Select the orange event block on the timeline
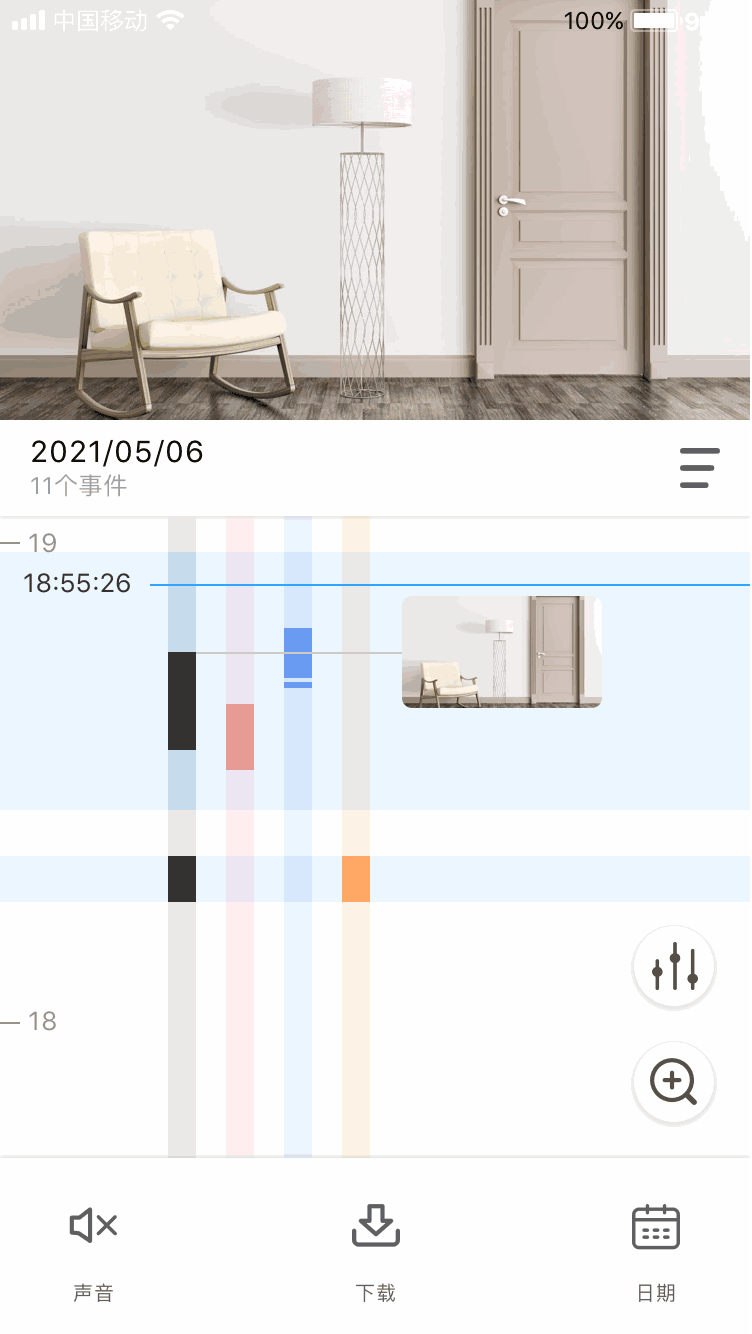Screen dimensions: 752x1334 click(x=356, y=879)
